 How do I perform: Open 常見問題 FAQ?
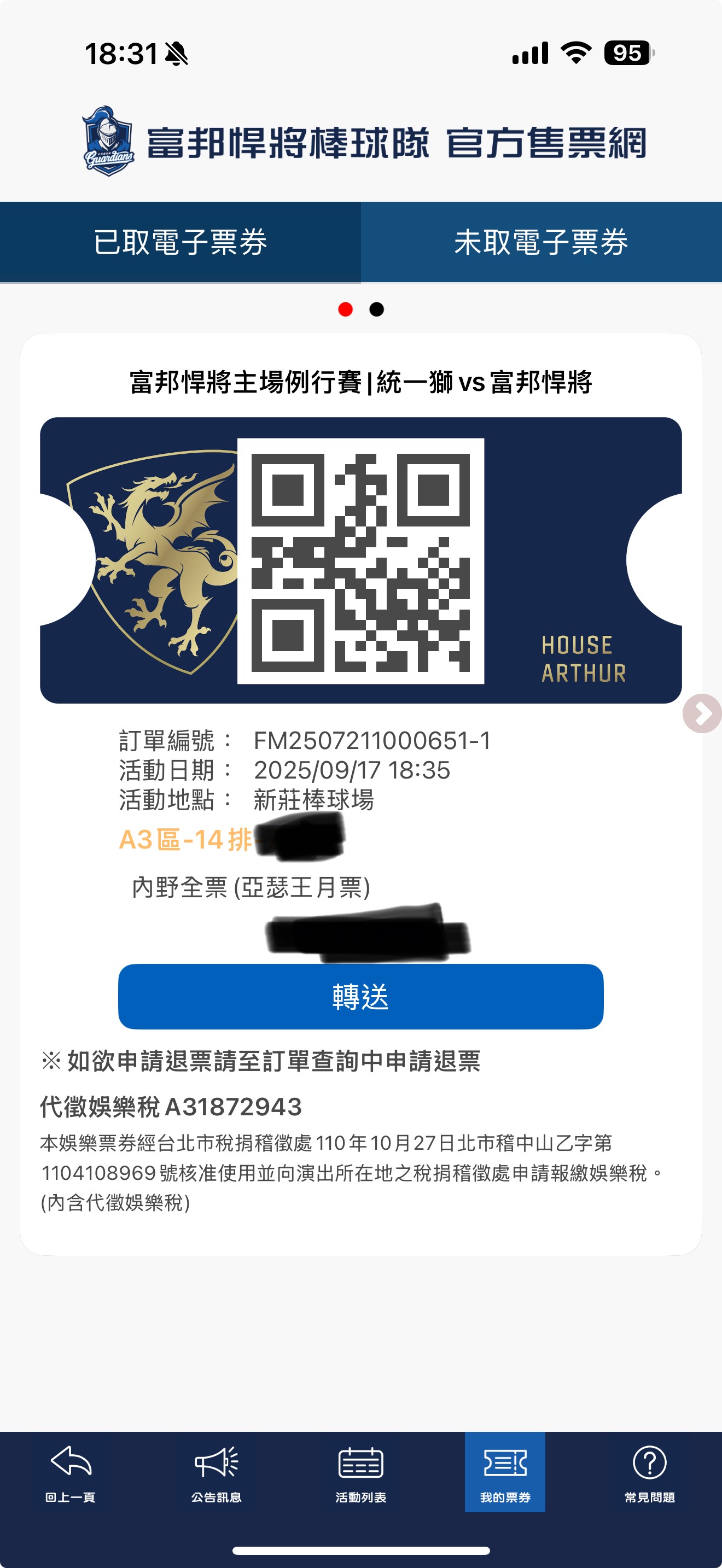(x=650, y=1472)
